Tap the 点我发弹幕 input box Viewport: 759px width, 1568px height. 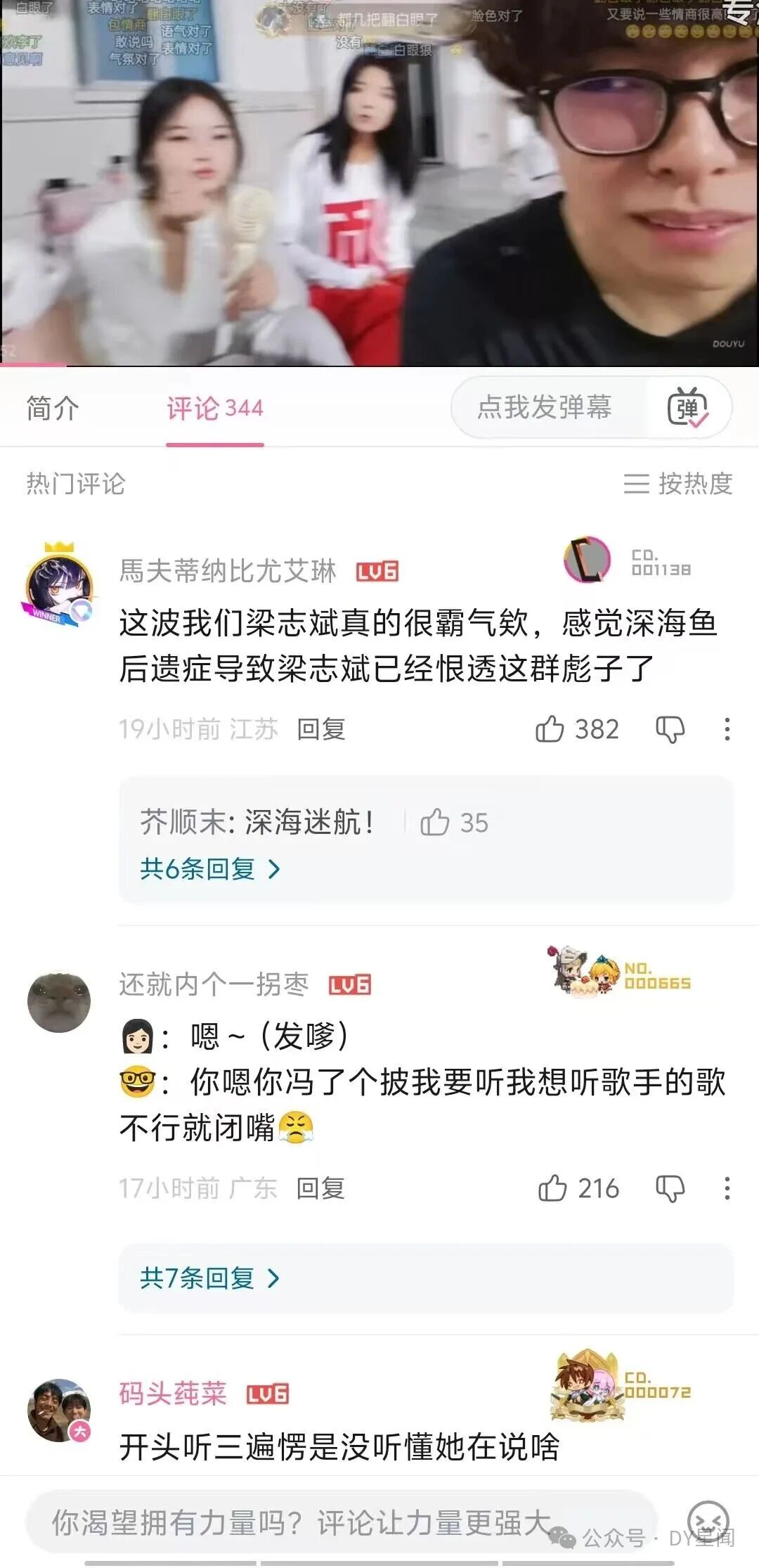[545, 407]
